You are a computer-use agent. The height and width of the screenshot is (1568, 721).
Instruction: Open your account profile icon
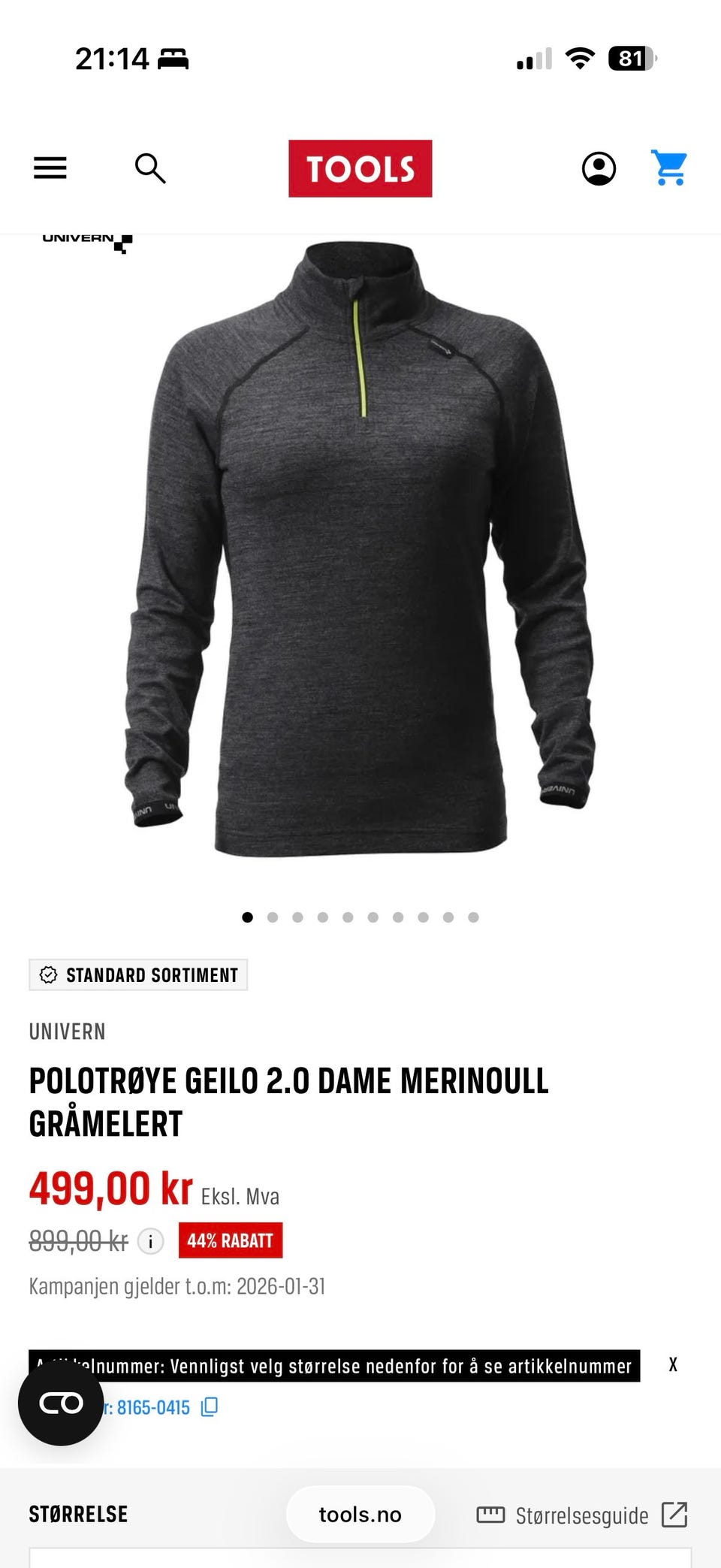(x=598, y=169)
